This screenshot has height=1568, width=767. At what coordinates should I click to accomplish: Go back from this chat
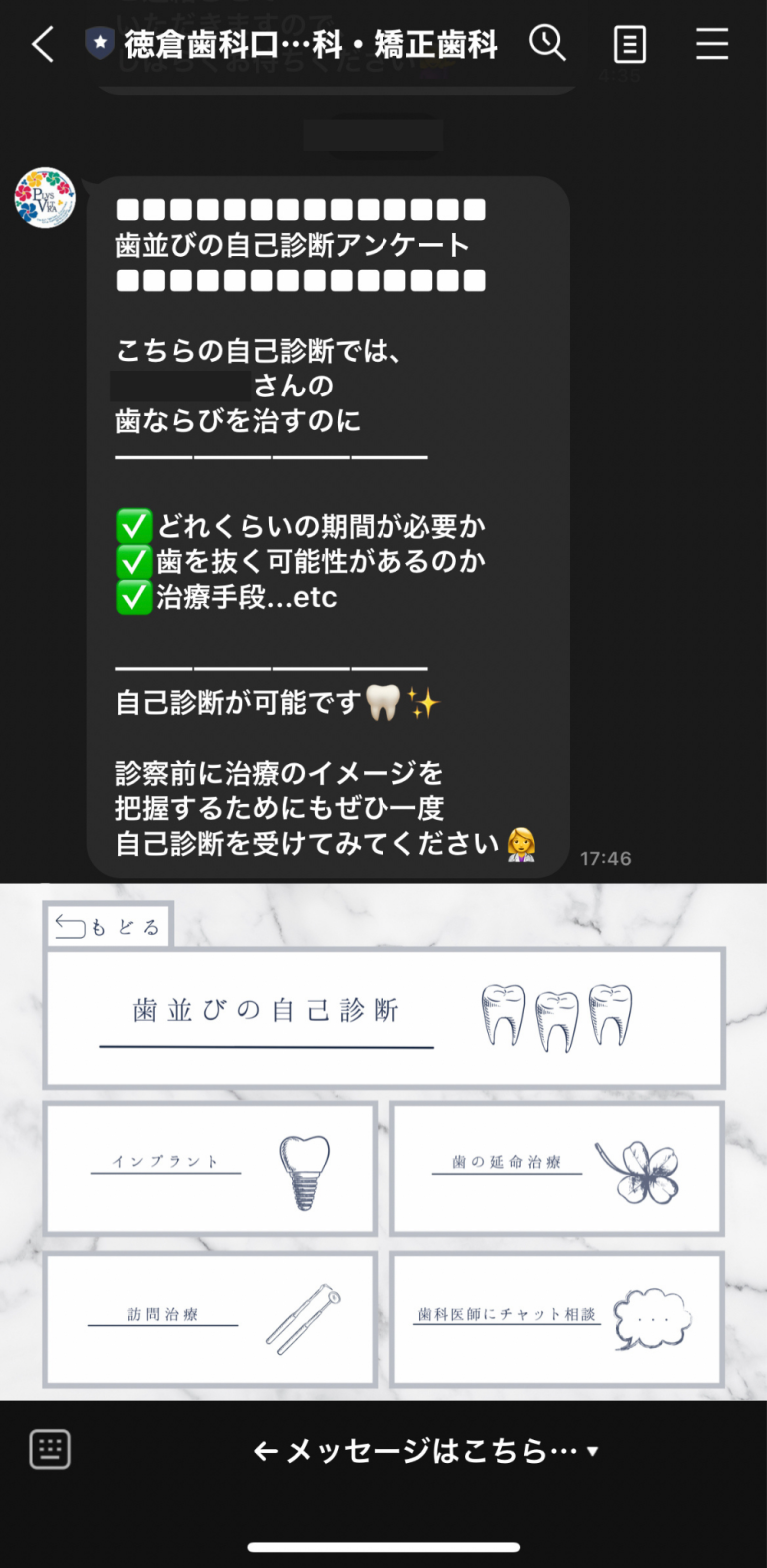(x=42, y=45)
